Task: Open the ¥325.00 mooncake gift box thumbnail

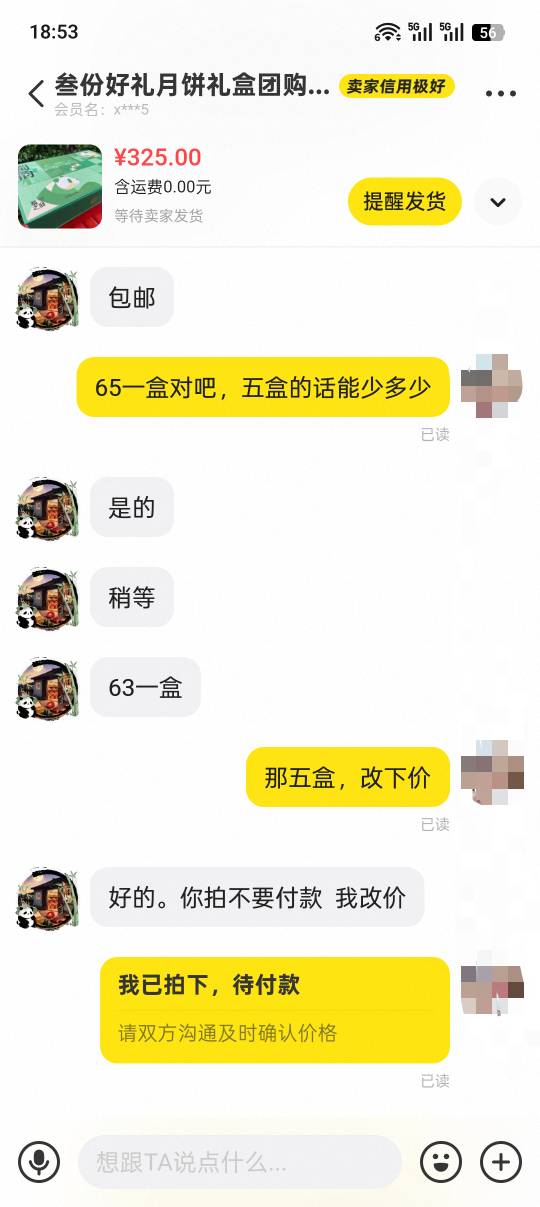Action: coord(60,186)
